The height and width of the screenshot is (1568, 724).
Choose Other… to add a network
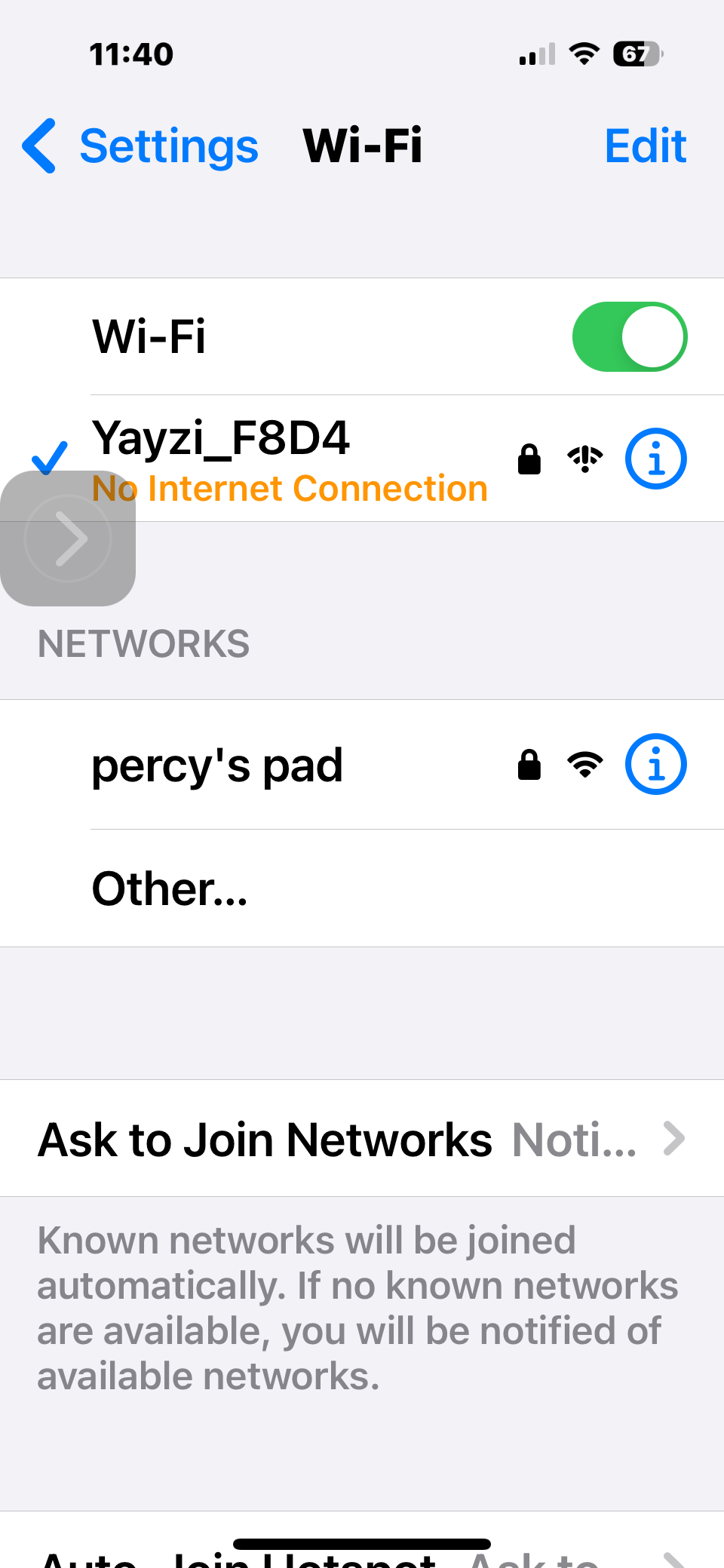coord(362,888)
